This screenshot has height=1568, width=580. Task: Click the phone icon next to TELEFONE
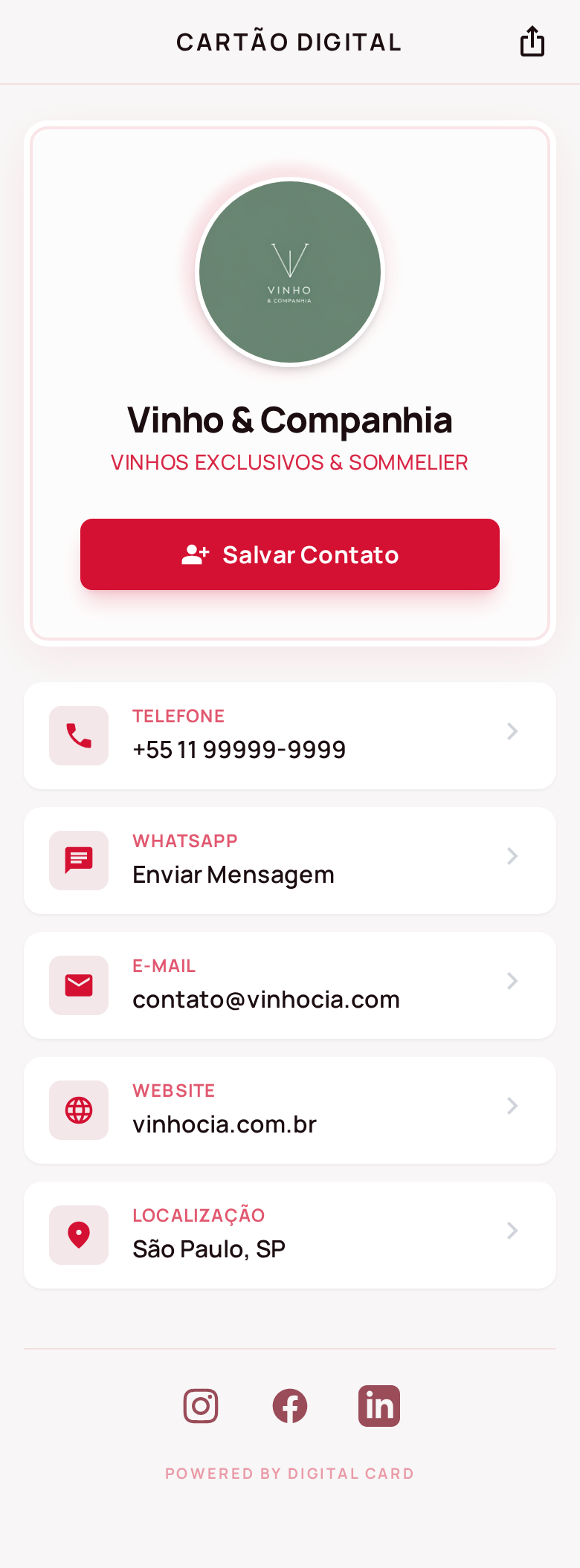click(x=78, y=735)
